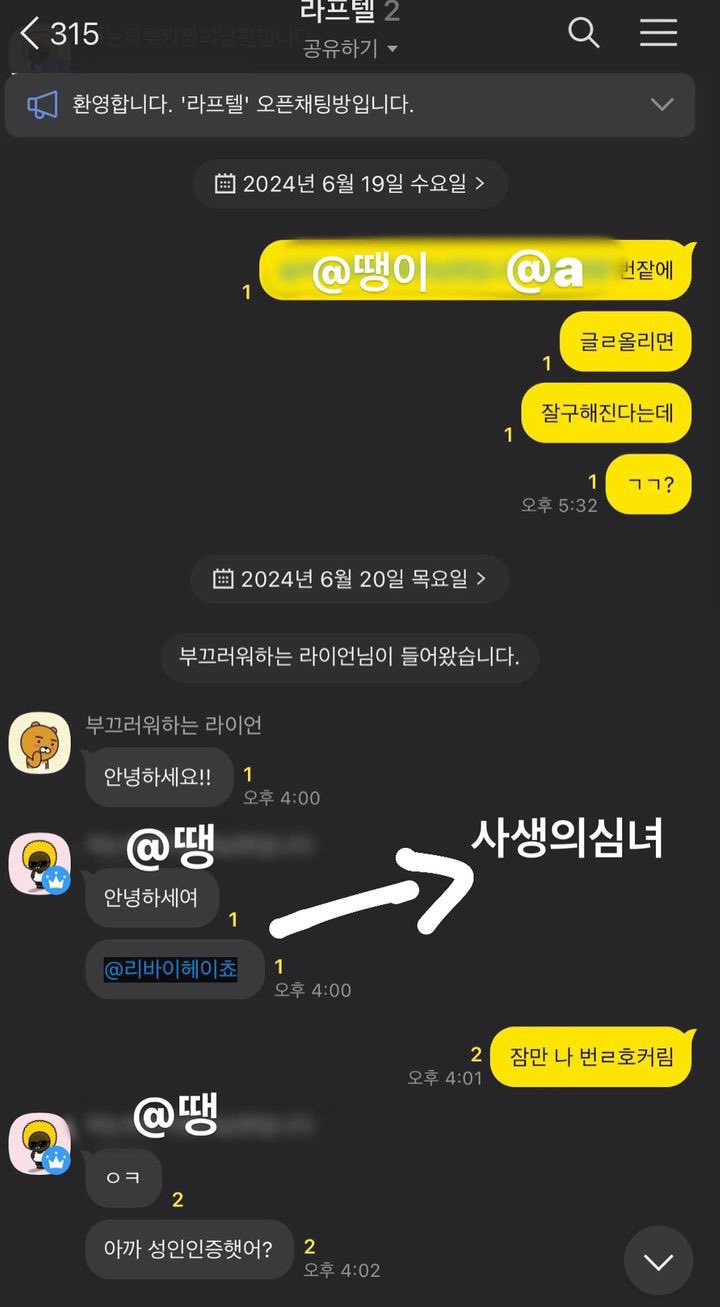Open the chat room hamburger menu
Screen dimensions: 720x1307
pos(658,33)
